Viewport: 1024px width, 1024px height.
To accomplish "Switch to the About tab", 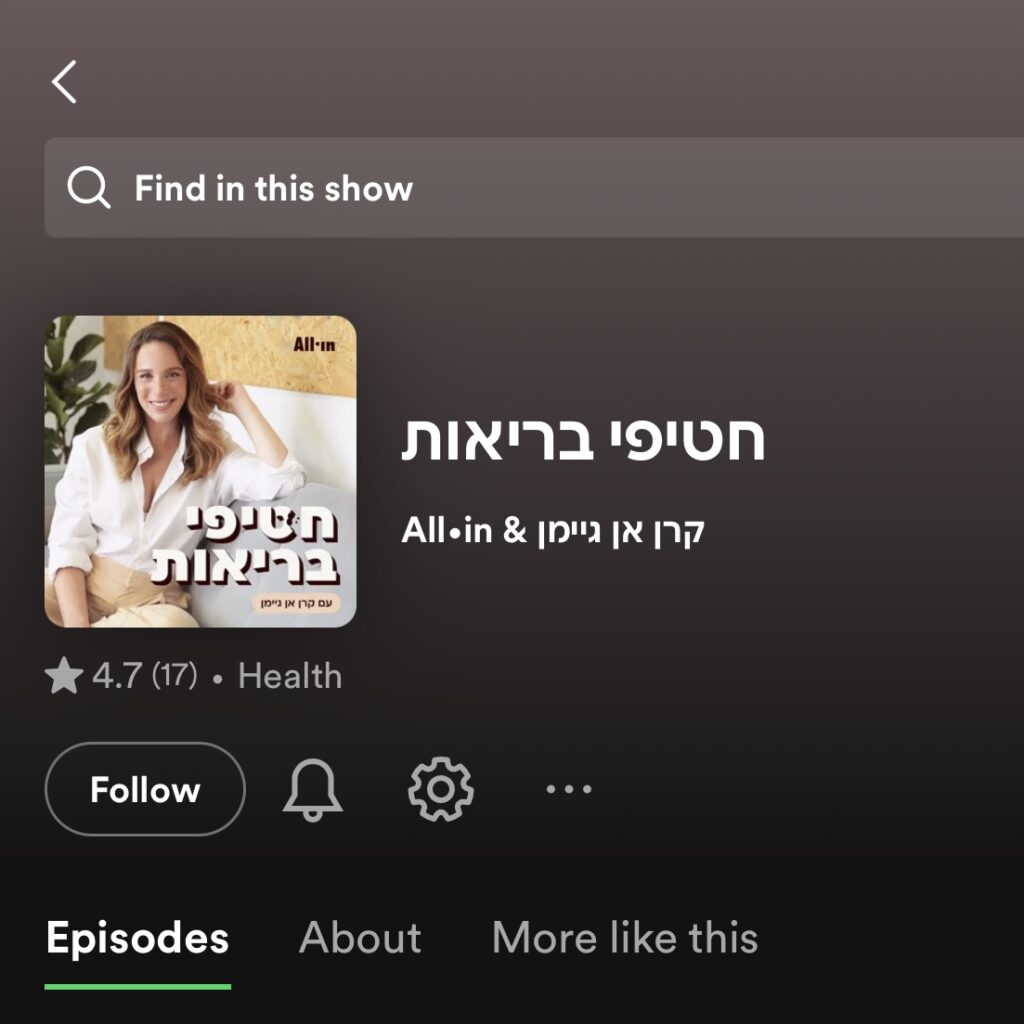I will 360,938.
